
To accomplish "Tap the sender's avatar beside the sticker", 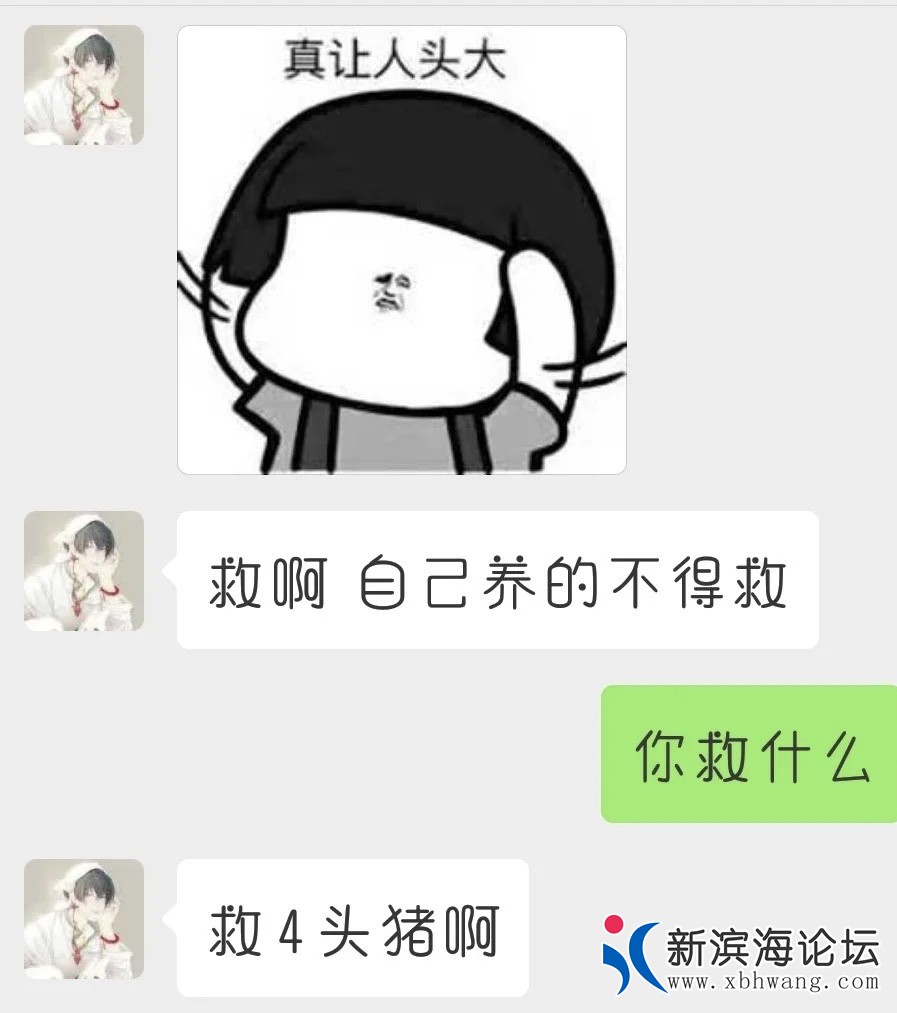I will coord(84,85).
